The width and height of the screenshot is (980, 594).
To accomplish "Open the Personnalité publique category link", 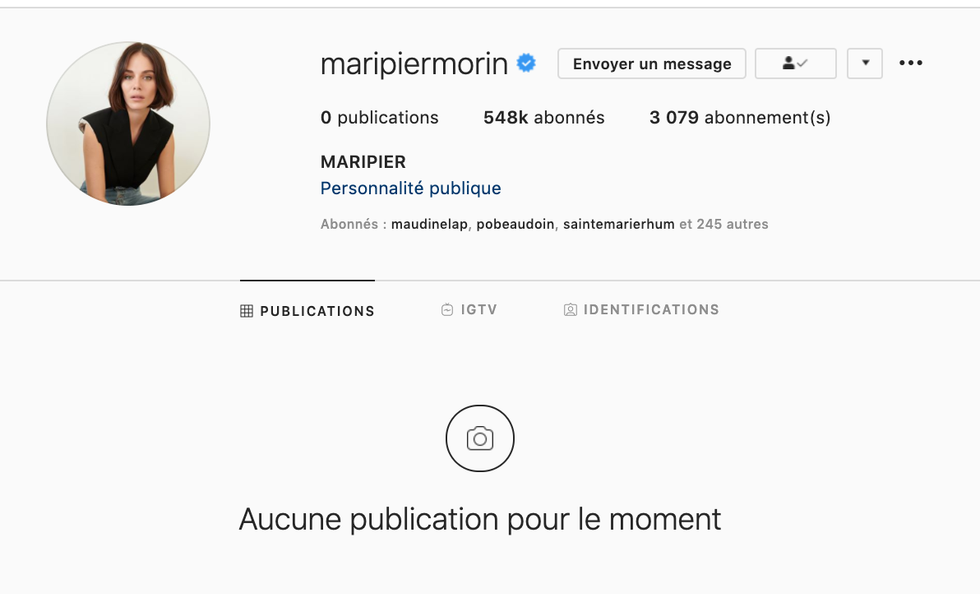I will pos(410,188).
